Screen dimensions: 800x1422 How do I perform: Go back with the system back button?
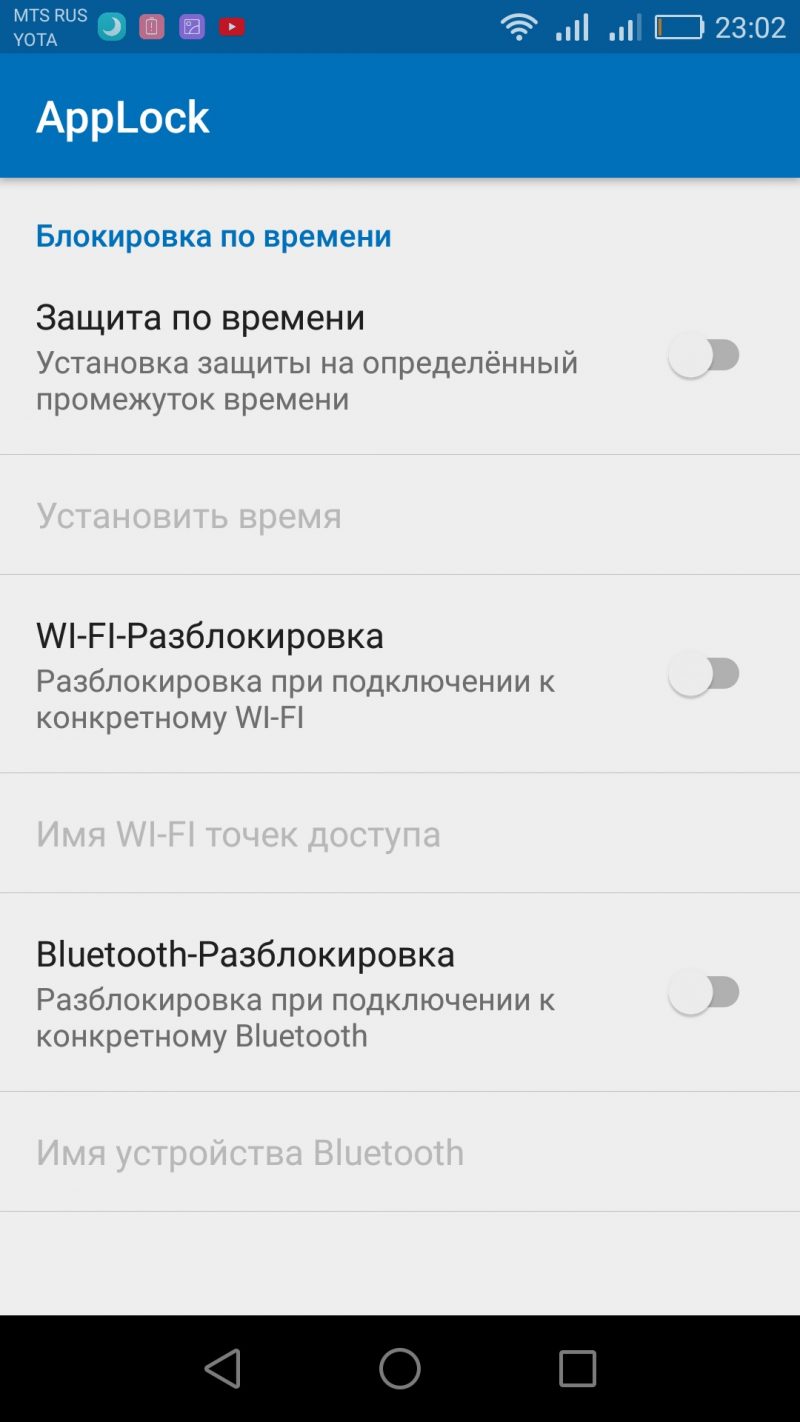(222, 1368)
